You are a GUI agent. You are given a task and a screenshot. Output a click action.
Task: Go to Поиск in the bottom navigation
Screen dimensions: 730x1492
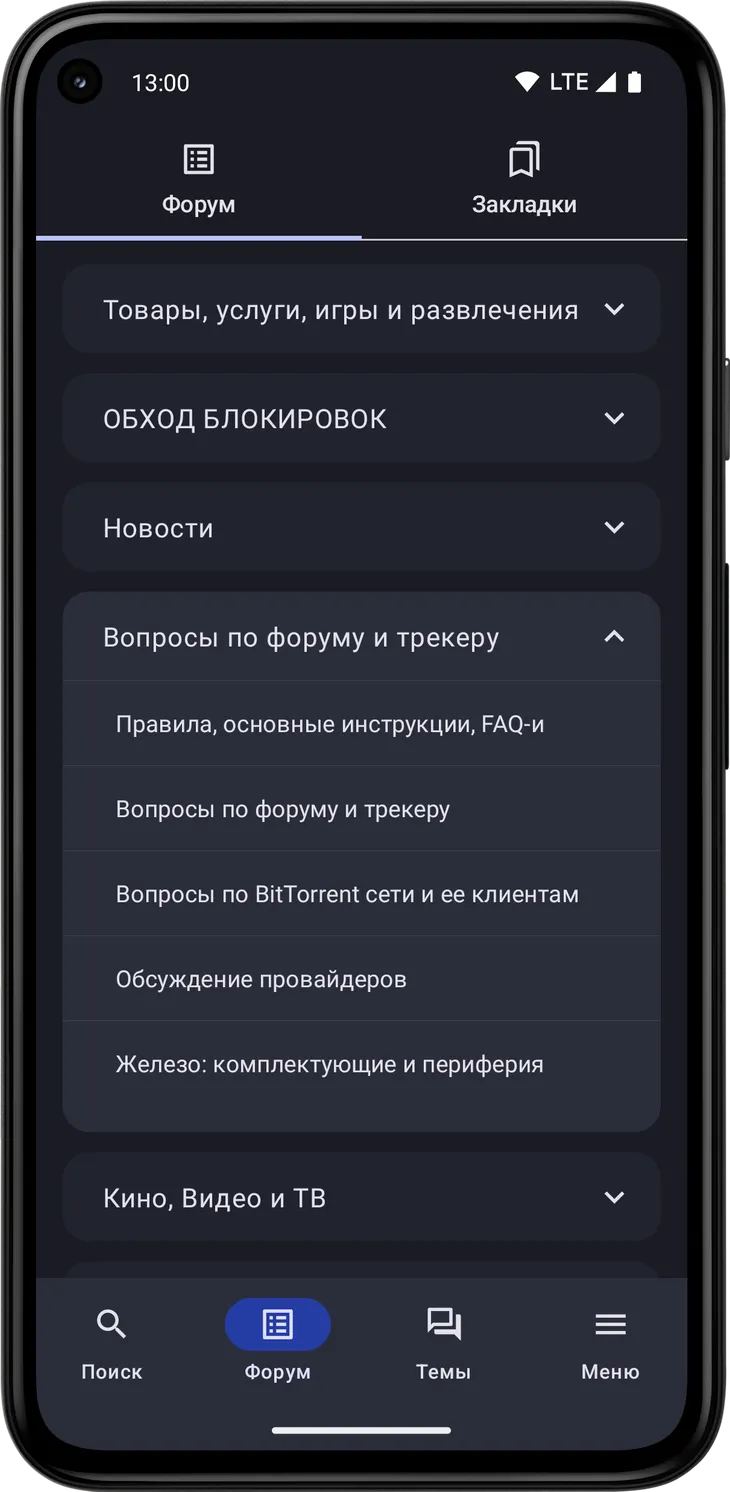[112, 1344]
